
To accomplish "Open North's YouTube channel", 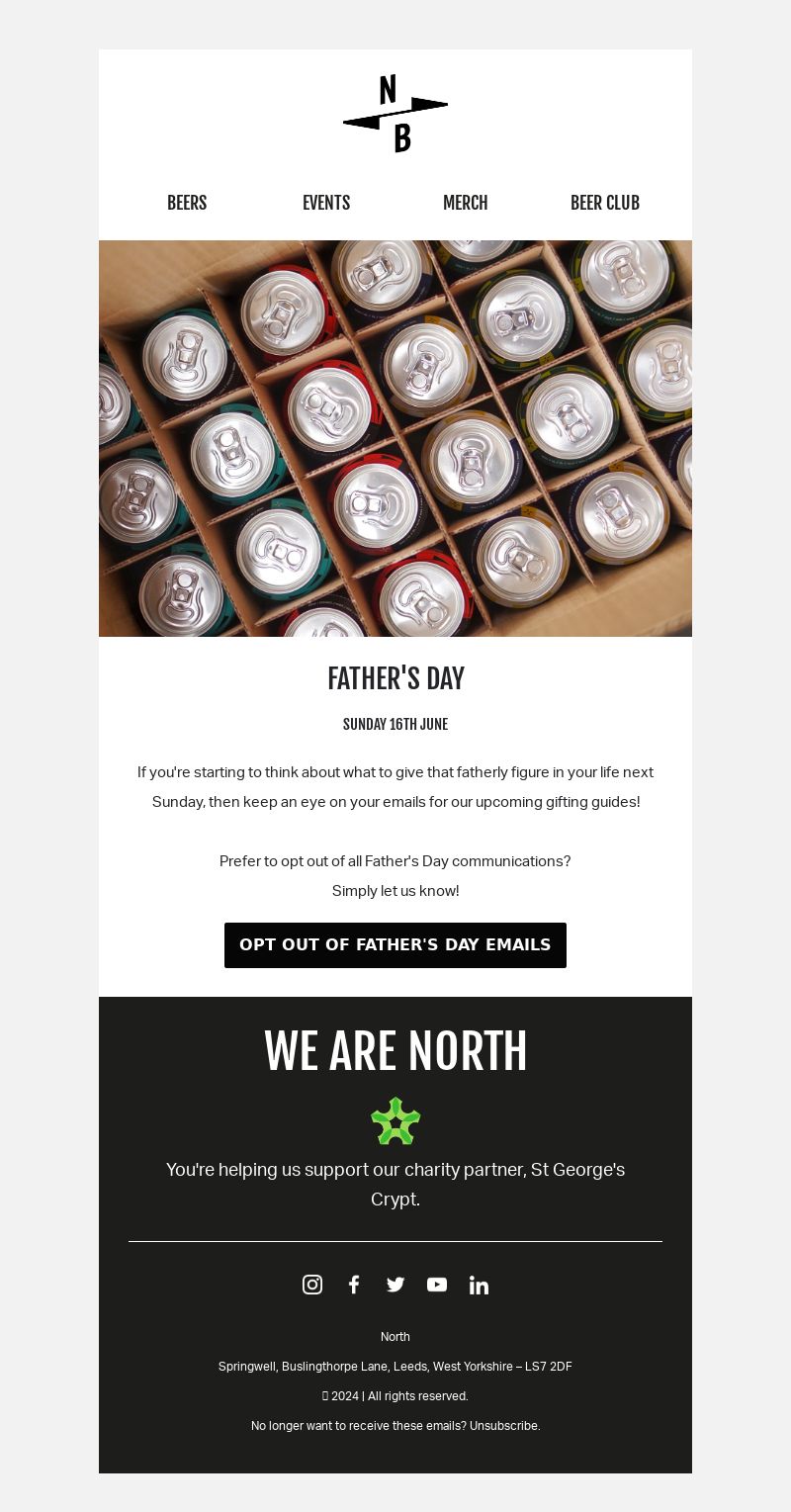I will click(437, 1285).
